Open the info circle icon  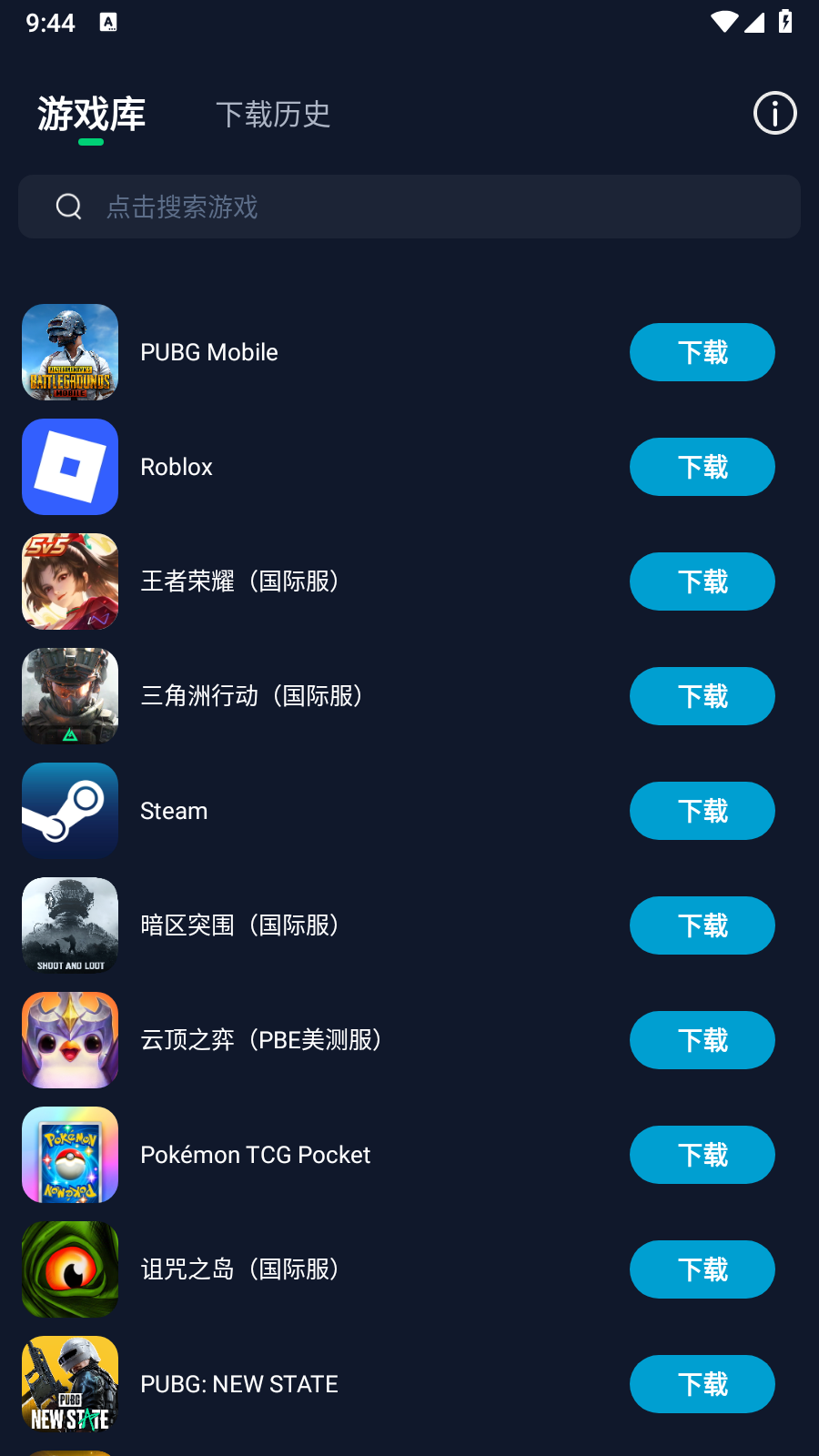pyautogui.click(x=774, y=113)
